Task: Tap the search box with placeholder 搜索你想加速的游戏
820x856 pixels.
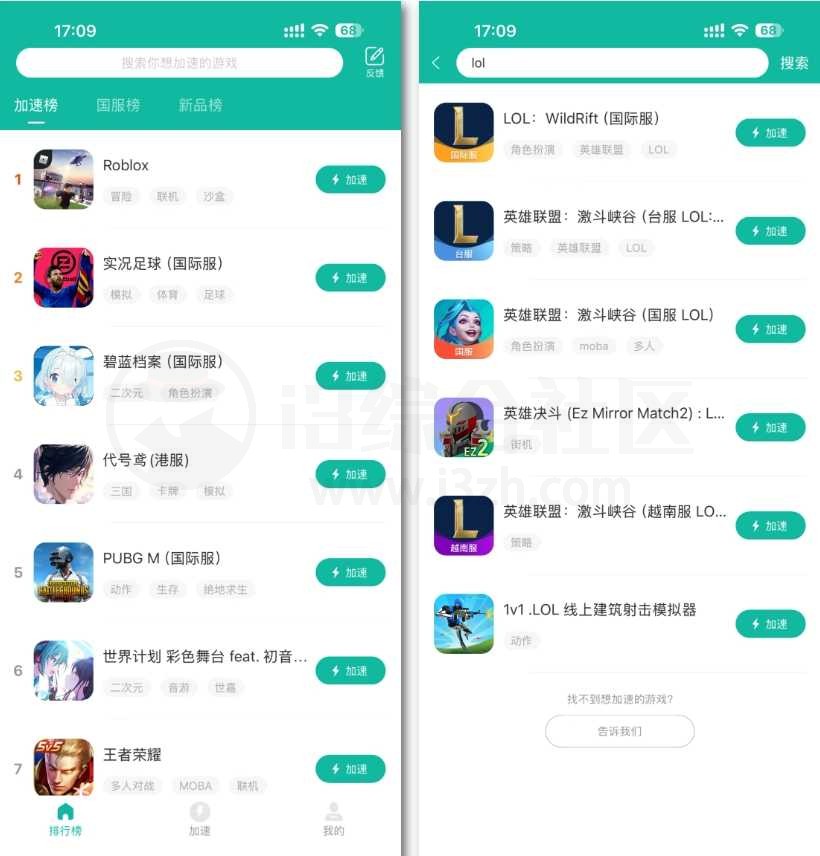Action: tap(180, 63)
